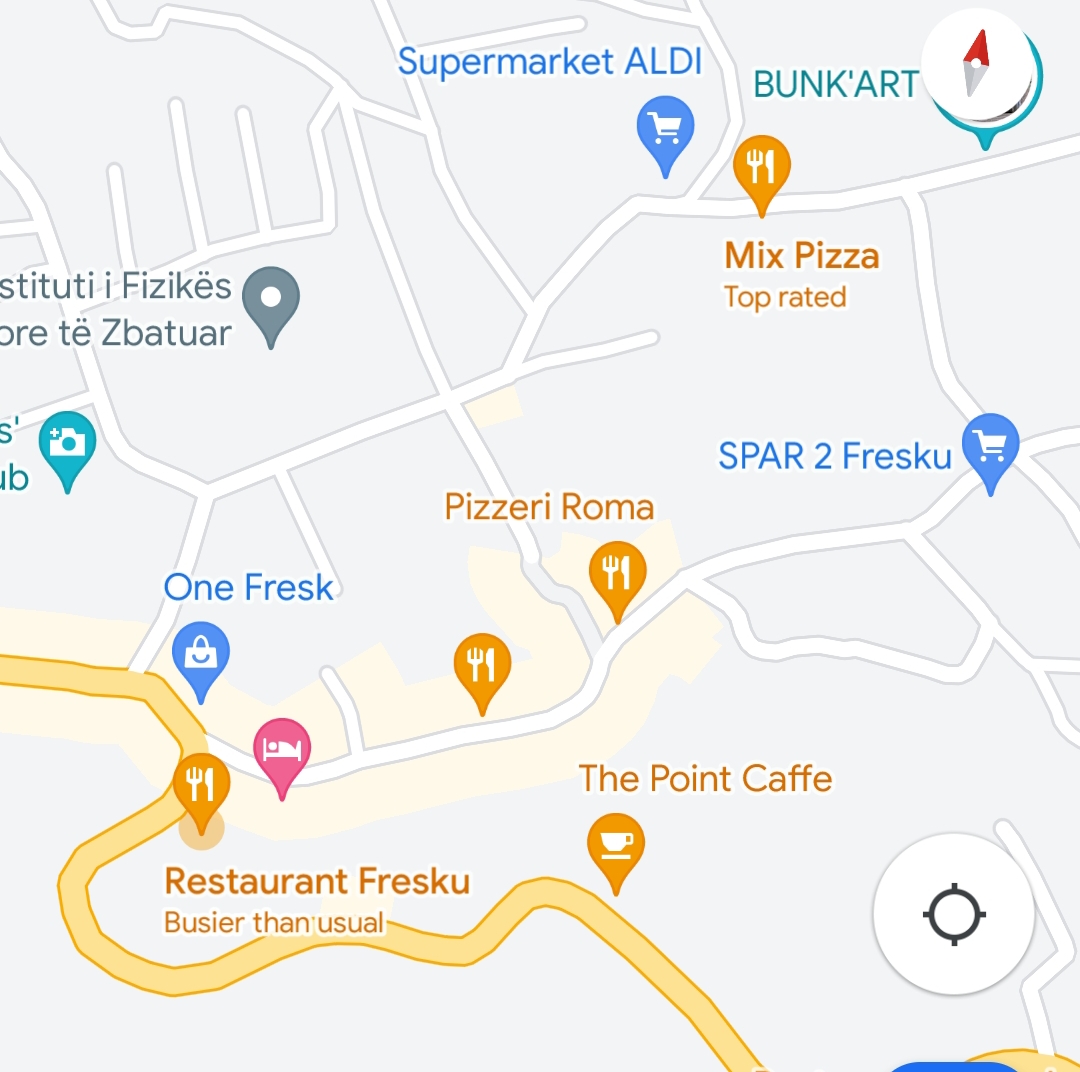
Task: Open the BUNK'ART place label
Action: [835, 85]
